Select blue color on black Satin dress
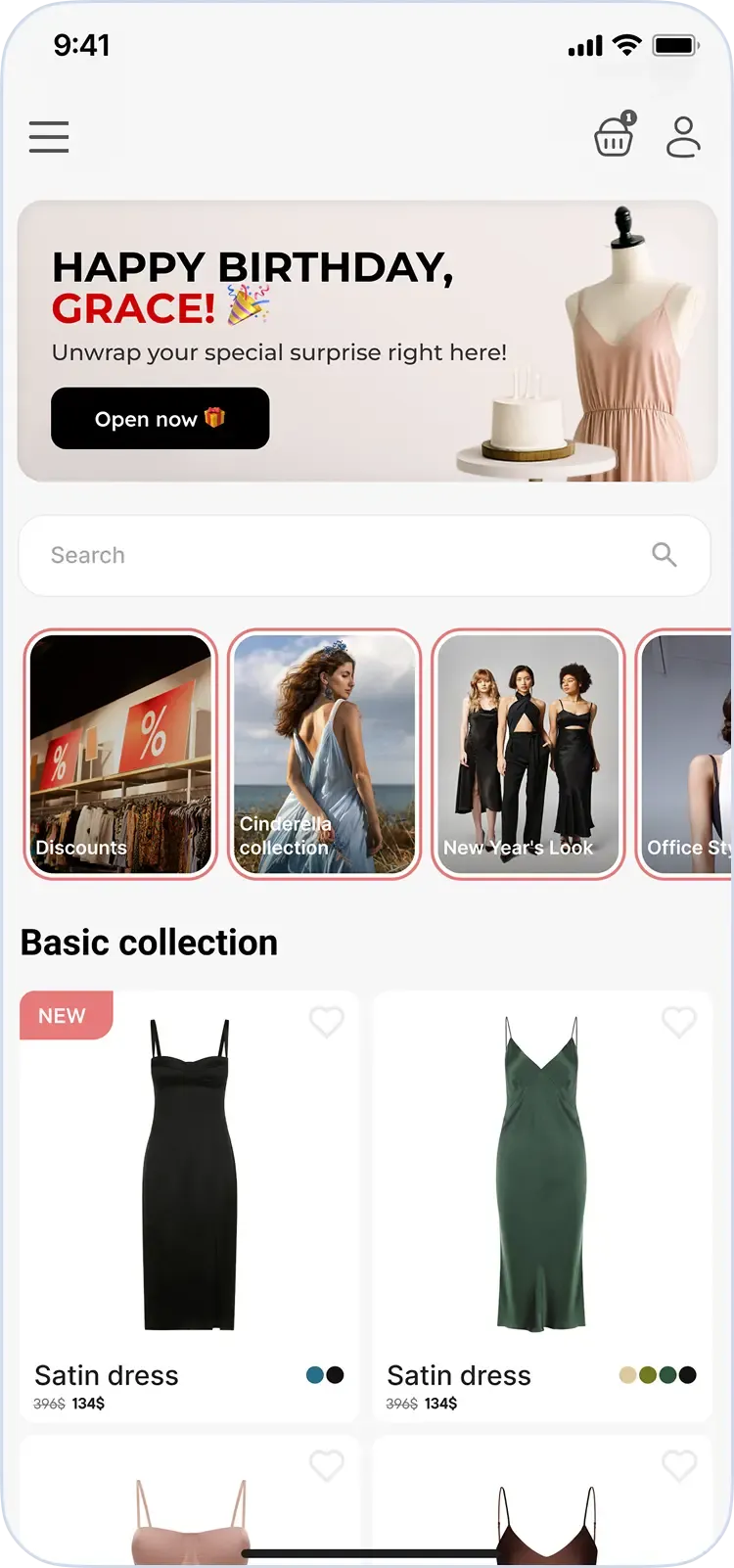The height and width of the screenshot is (1568, 734). click(x=315, y=1375)
